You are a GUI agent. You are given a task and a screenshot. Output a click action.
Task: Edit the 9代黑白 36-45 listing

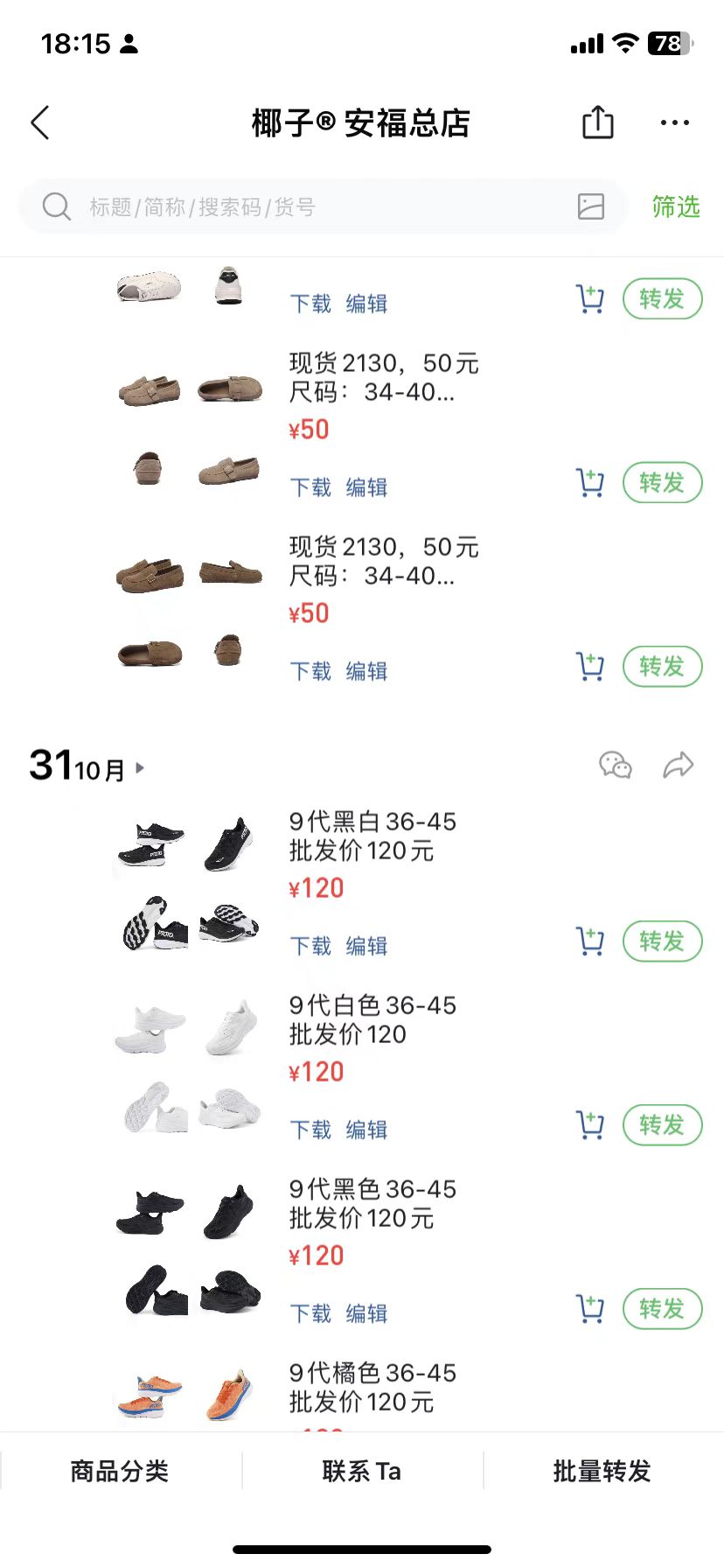pos(366,946)
